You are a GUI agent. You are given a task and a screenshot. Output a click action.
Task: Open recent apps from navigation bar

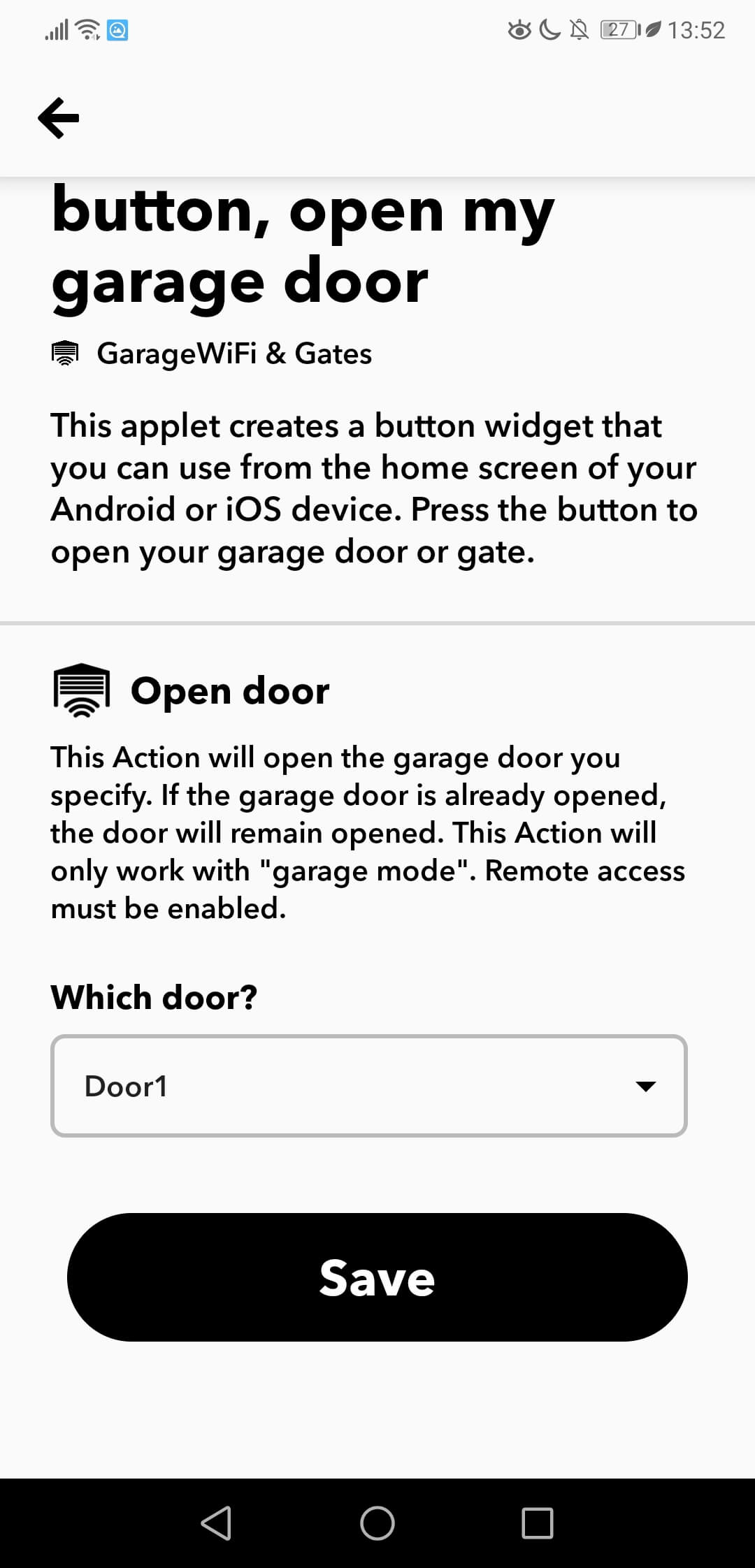pyautogui.click(x=538, y=1523)
